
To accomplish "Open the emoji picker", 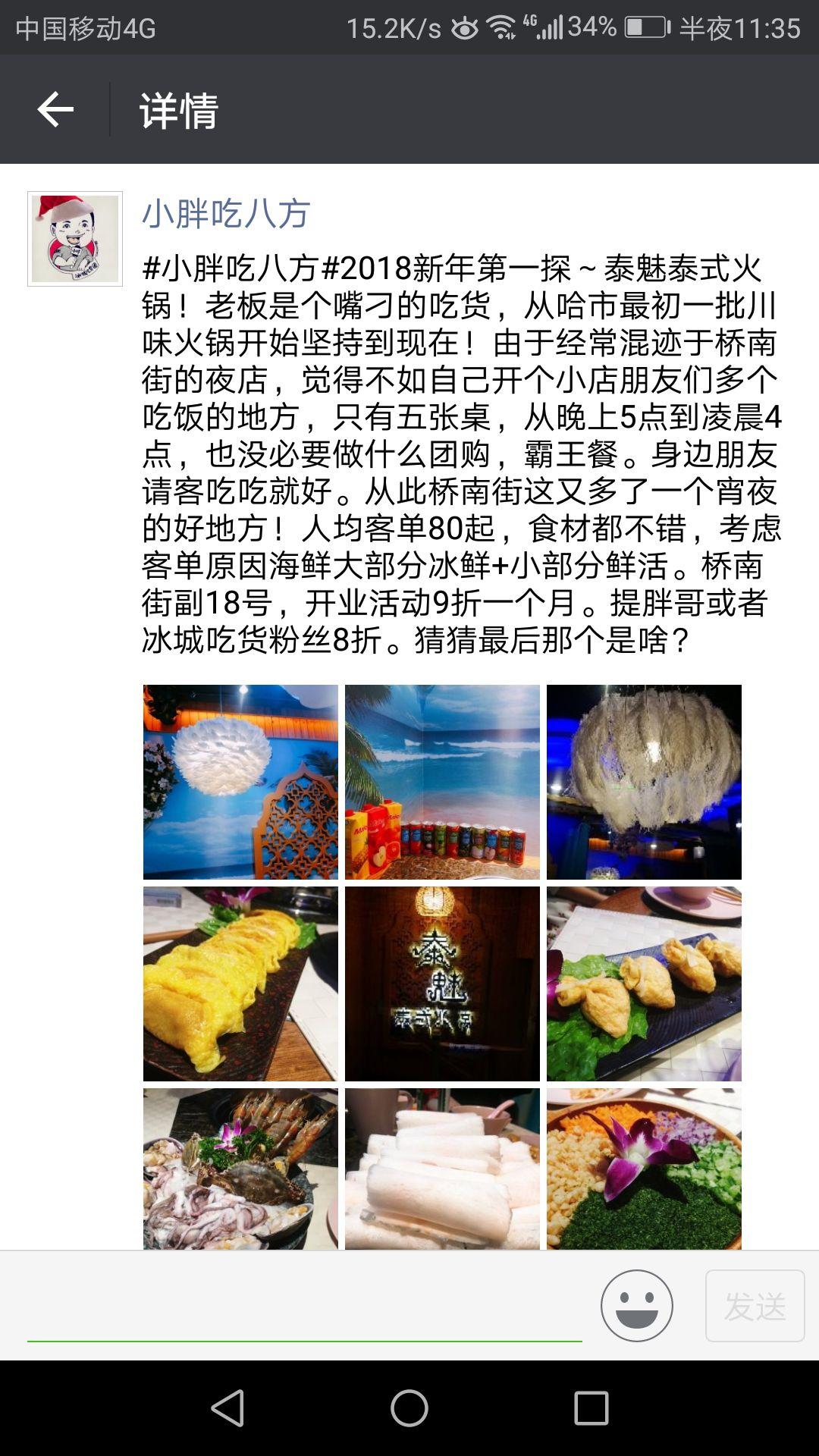I will [x=636, y=1306].
